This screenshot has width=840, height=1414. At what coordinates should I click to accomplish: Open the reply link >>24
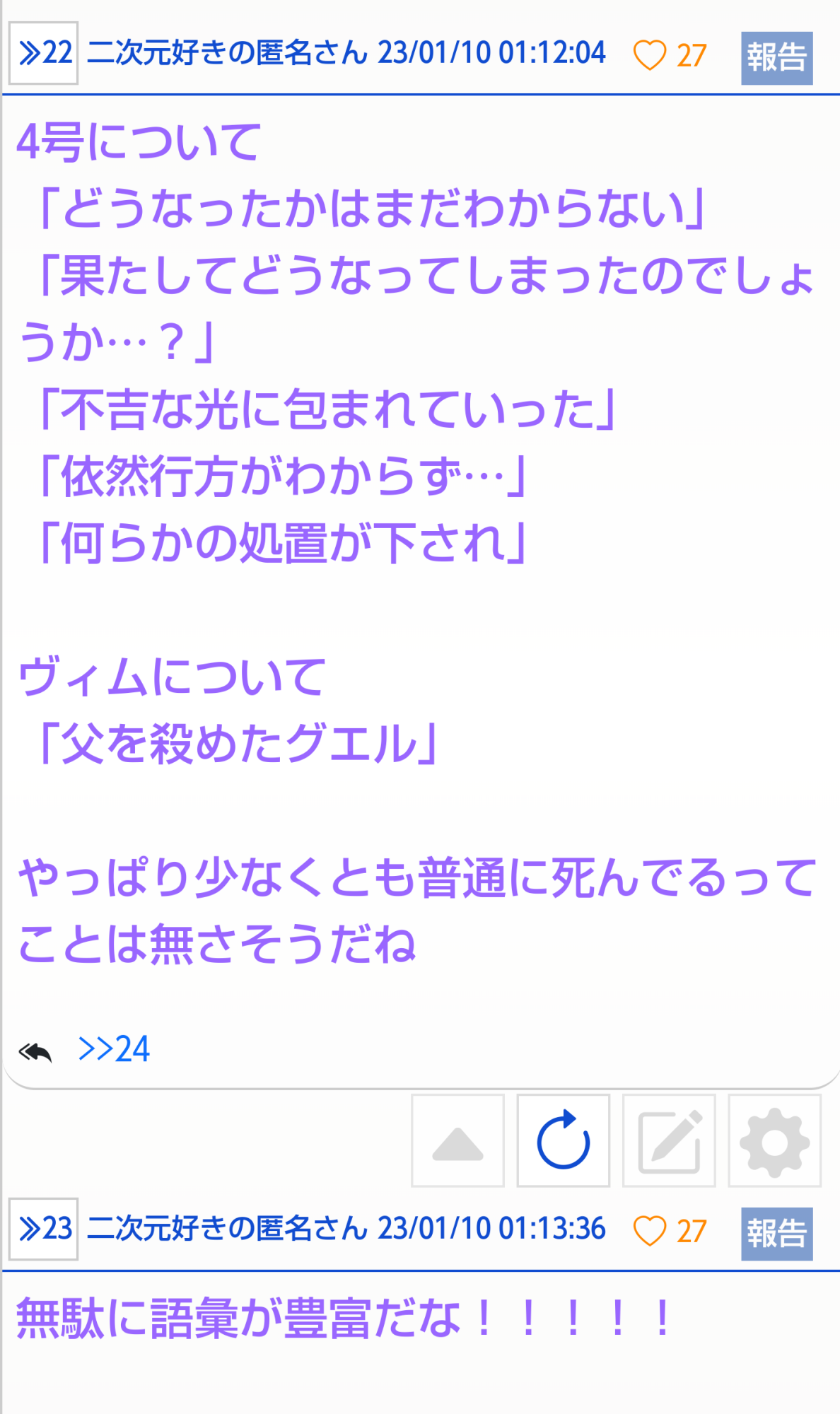(114, 1049)
